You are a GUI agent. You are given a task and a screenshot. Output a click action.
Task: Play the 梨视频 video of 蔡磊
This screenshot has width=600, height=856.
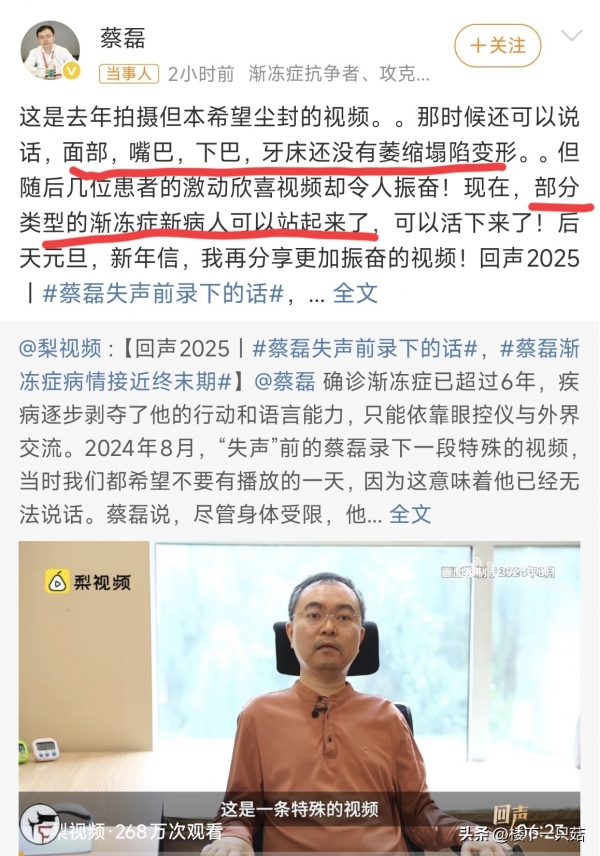coord(300,690)
